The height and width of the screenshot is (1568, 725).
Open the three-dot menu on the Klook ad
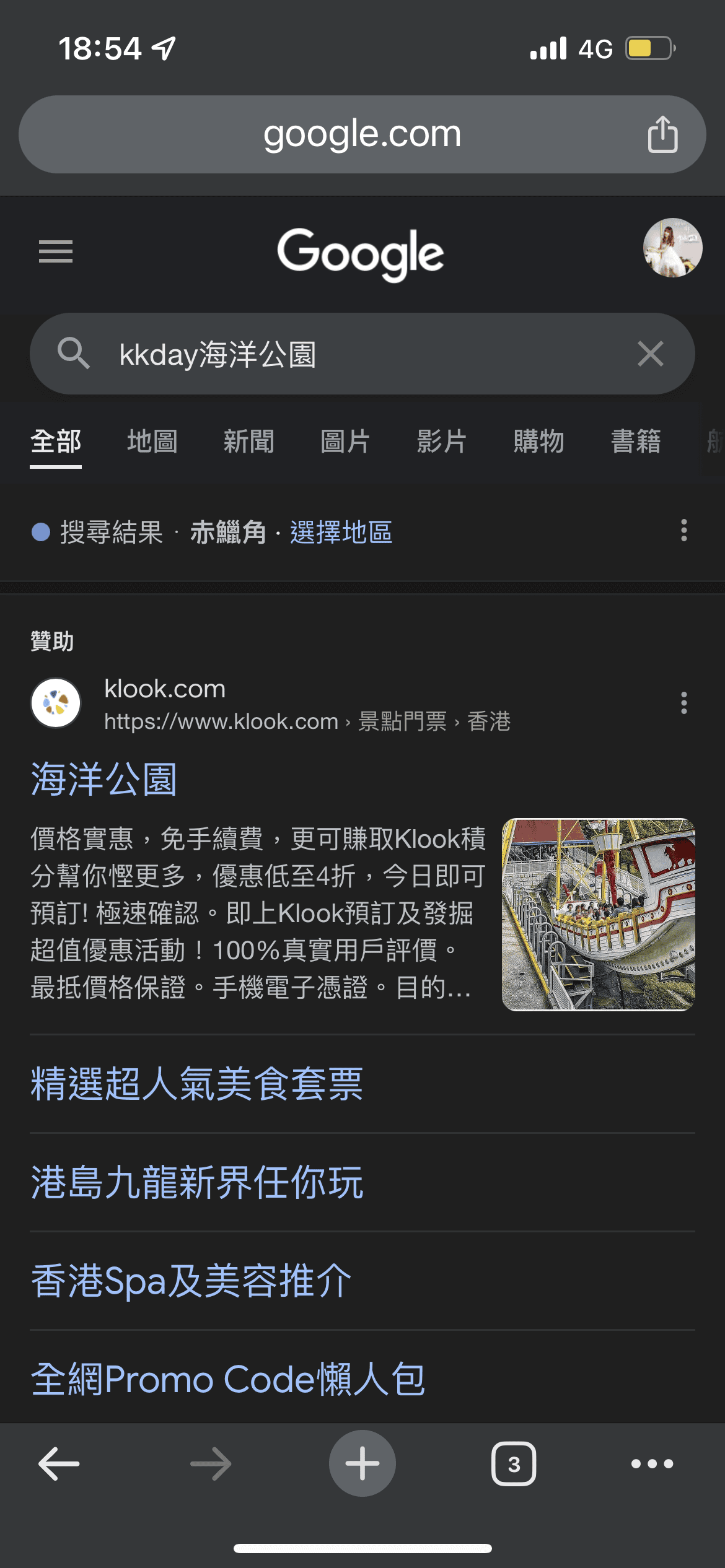tap(683, 703)
